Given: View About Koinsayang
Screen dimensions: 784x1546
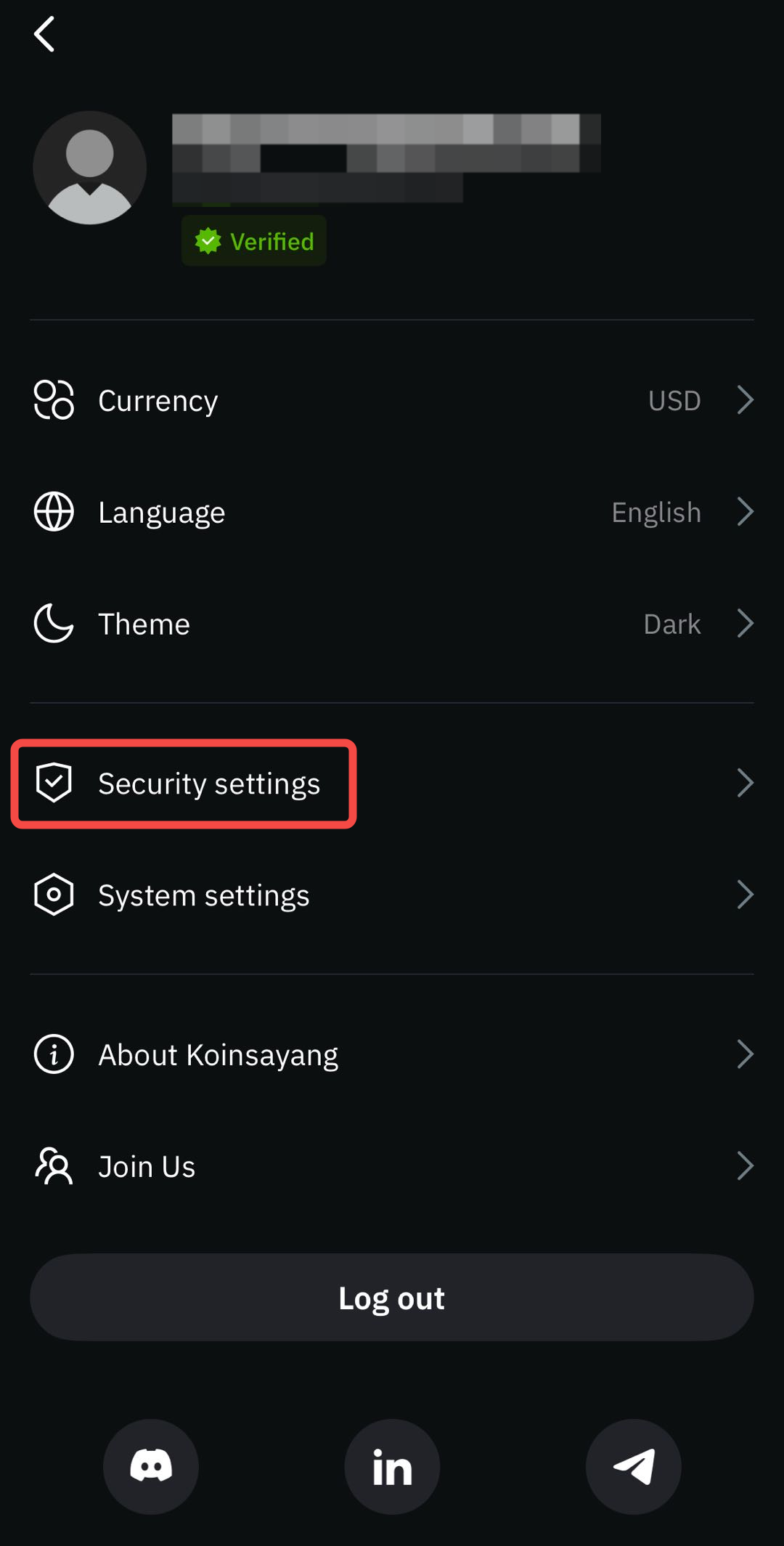Looking at the screenshot, I should [392, 1054].
